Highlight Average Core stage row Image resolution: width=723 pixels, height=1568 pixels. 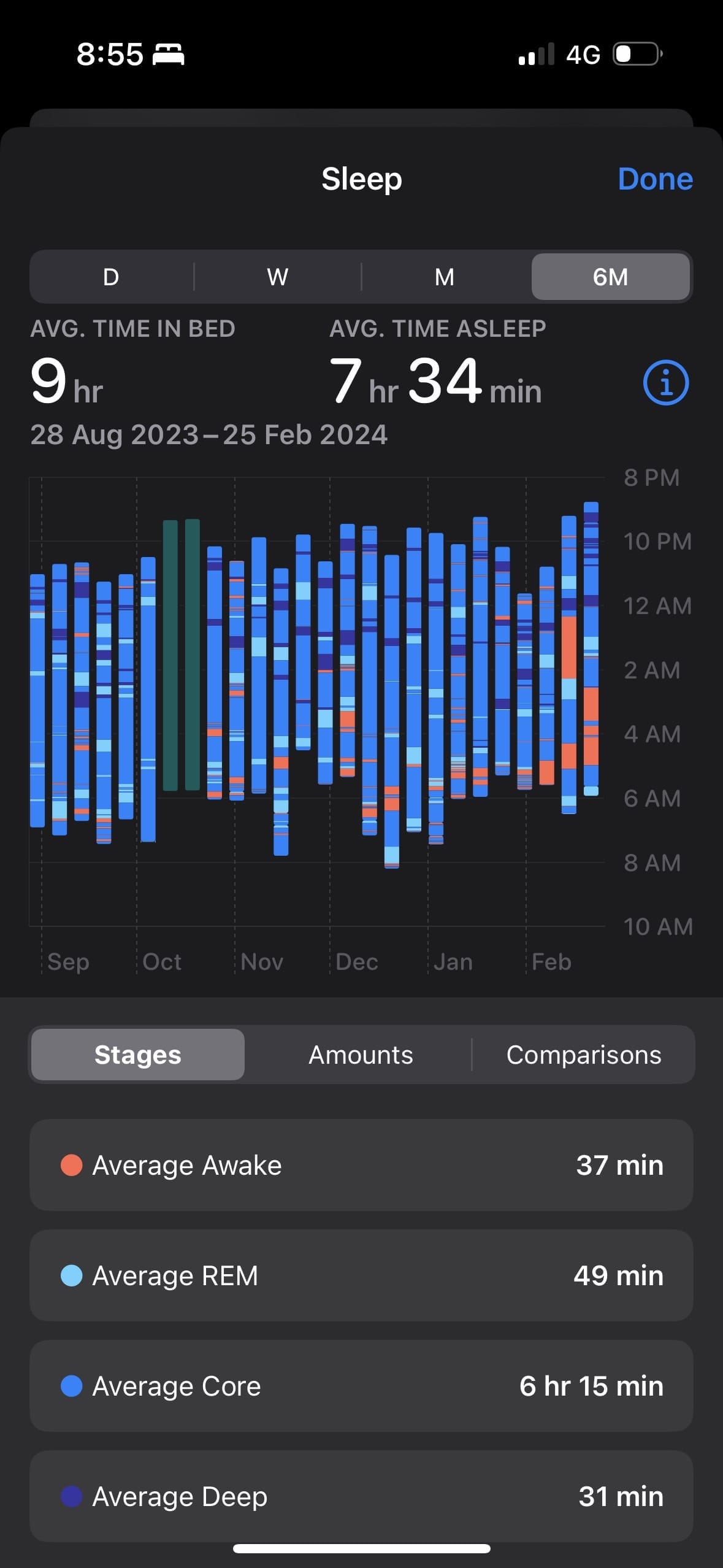pos(361,1386)
